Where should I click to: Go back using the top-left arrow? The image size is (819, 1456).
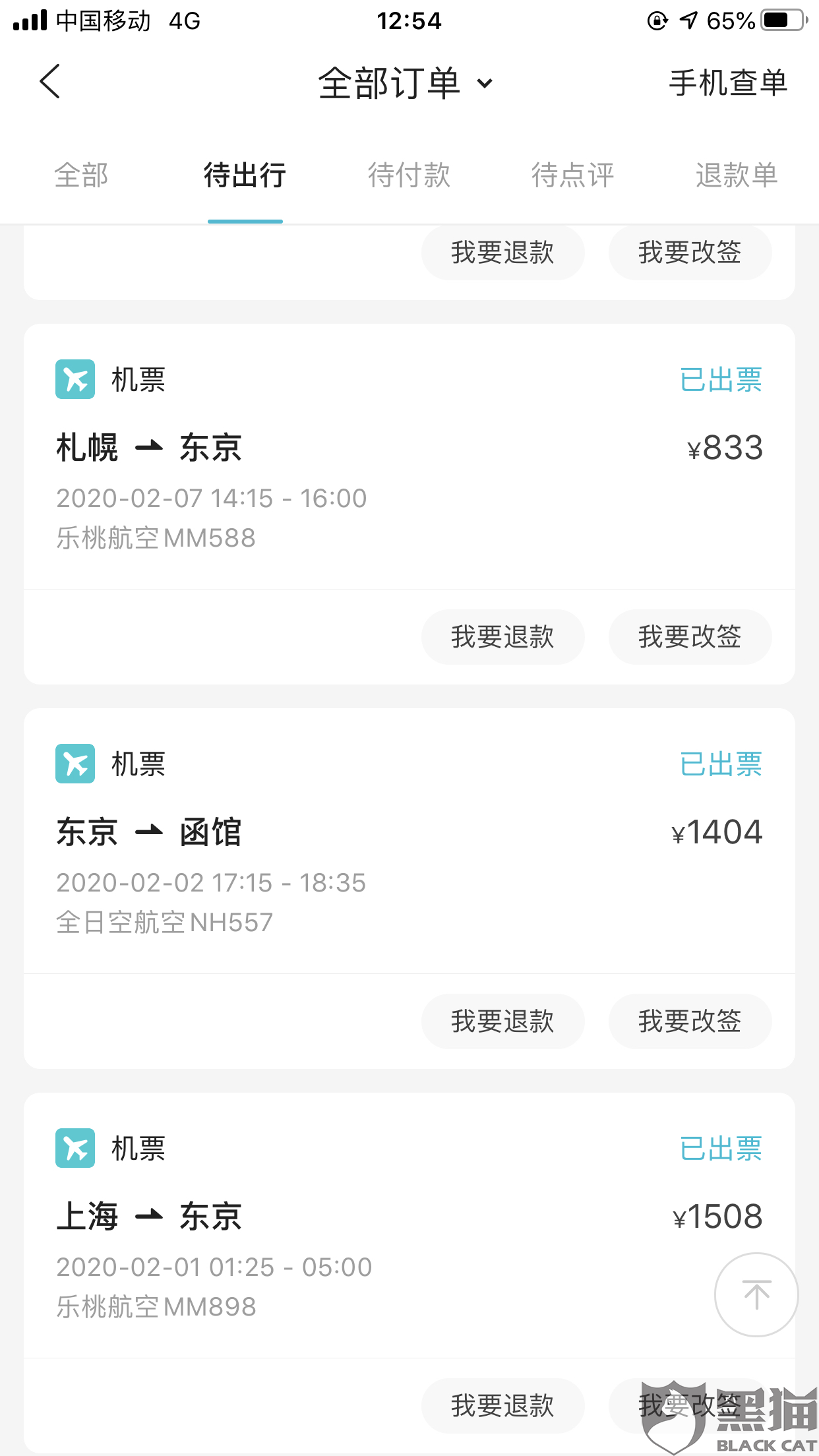pyautogui.click(x=49, y=82)
